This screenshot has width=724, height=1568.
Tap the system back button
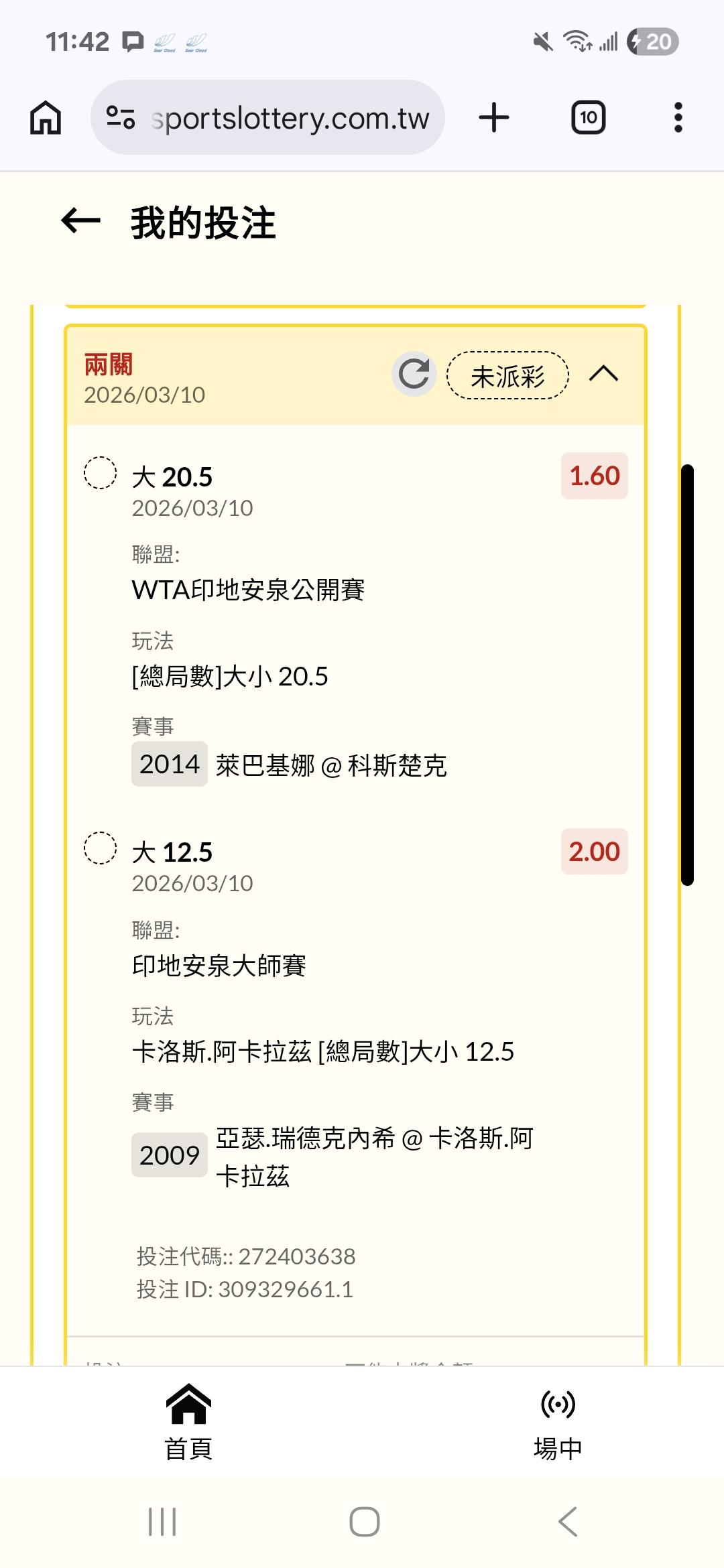567,1521
